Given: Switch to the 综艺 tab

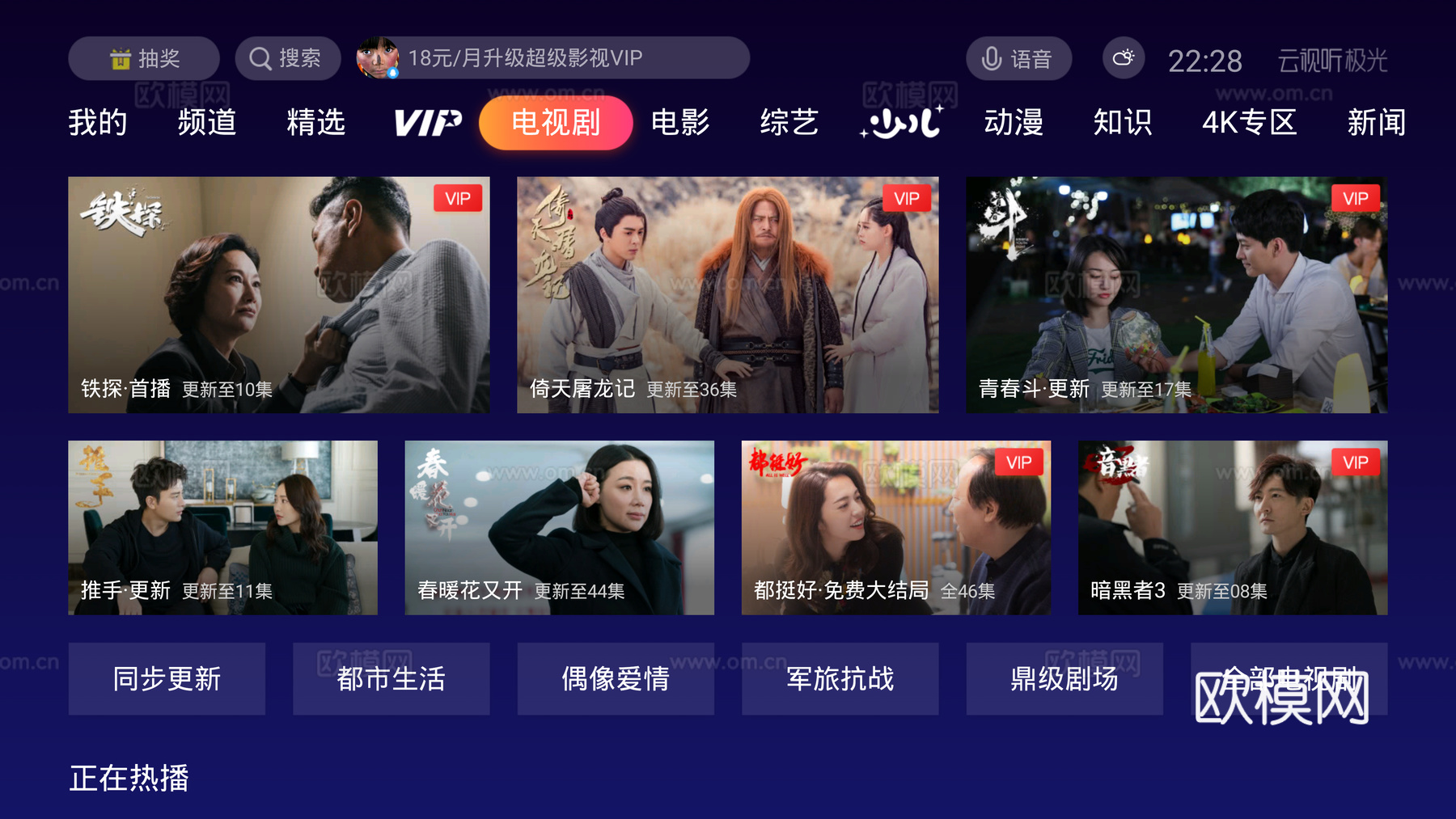Looking at the screenshot, I should pyautogui.click(x=789, y=123).
